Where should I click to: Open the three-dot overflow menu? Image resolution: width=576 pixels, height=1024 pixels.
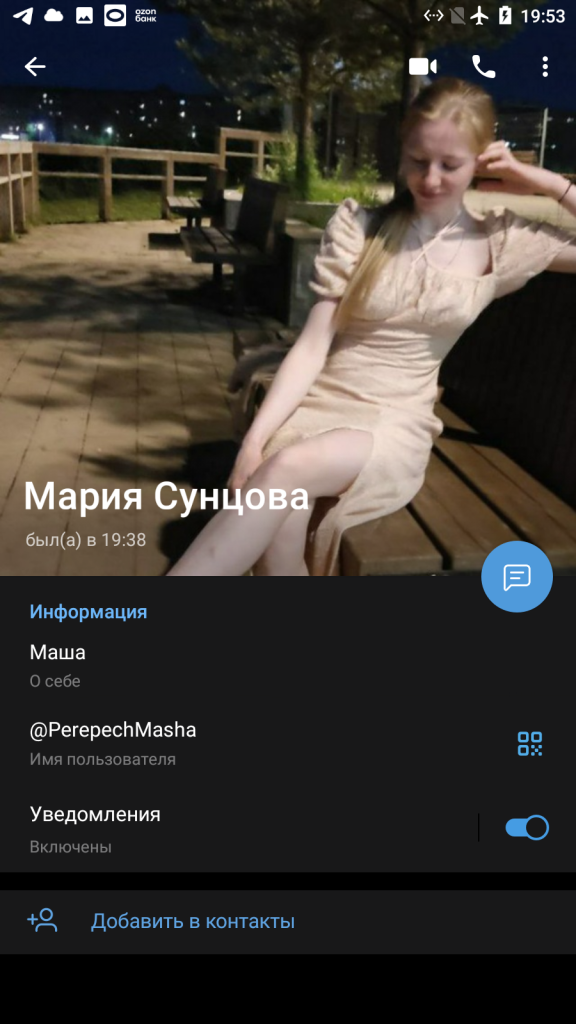click(545, 67)
